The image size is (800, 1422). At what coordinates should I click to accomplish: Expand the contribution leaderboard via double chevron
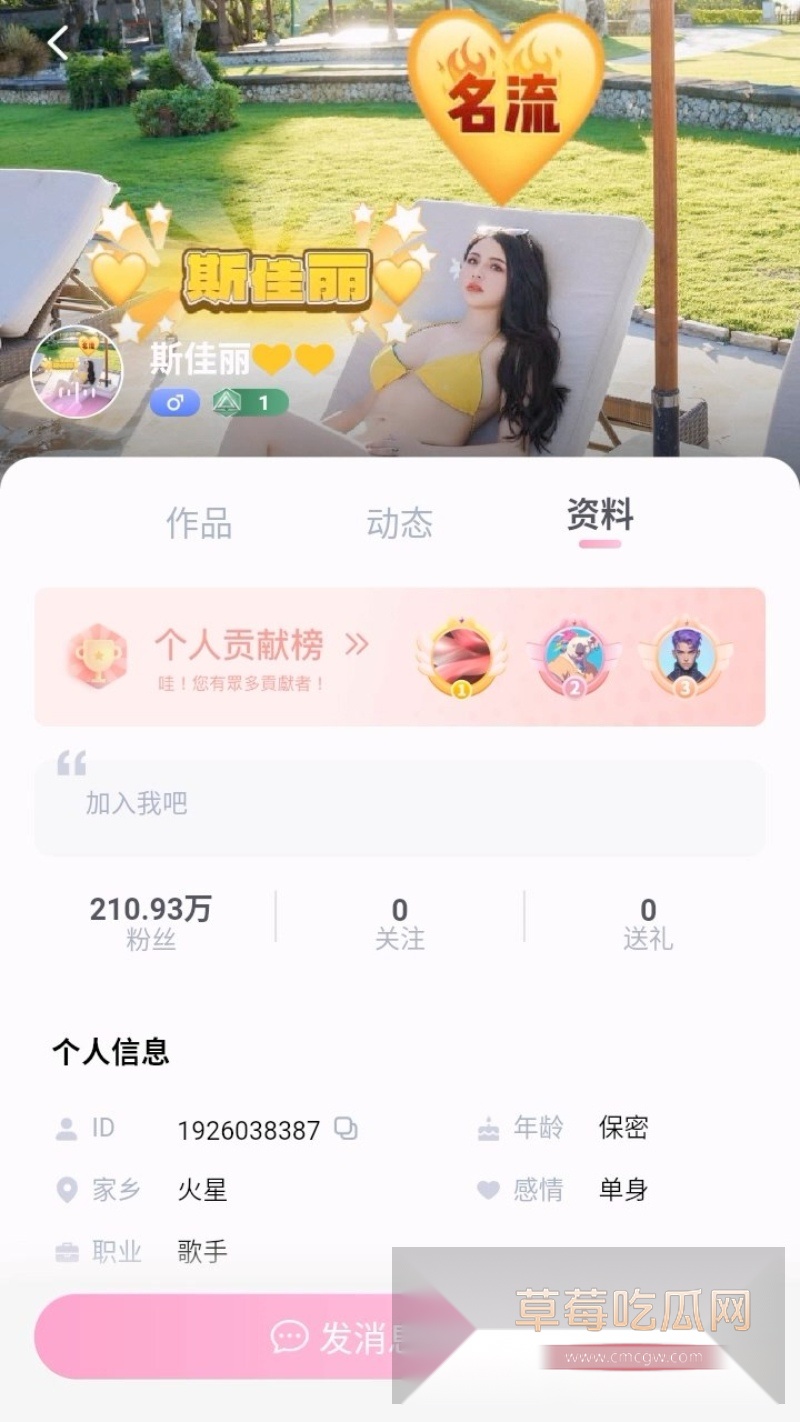click(x=360, y=645)
